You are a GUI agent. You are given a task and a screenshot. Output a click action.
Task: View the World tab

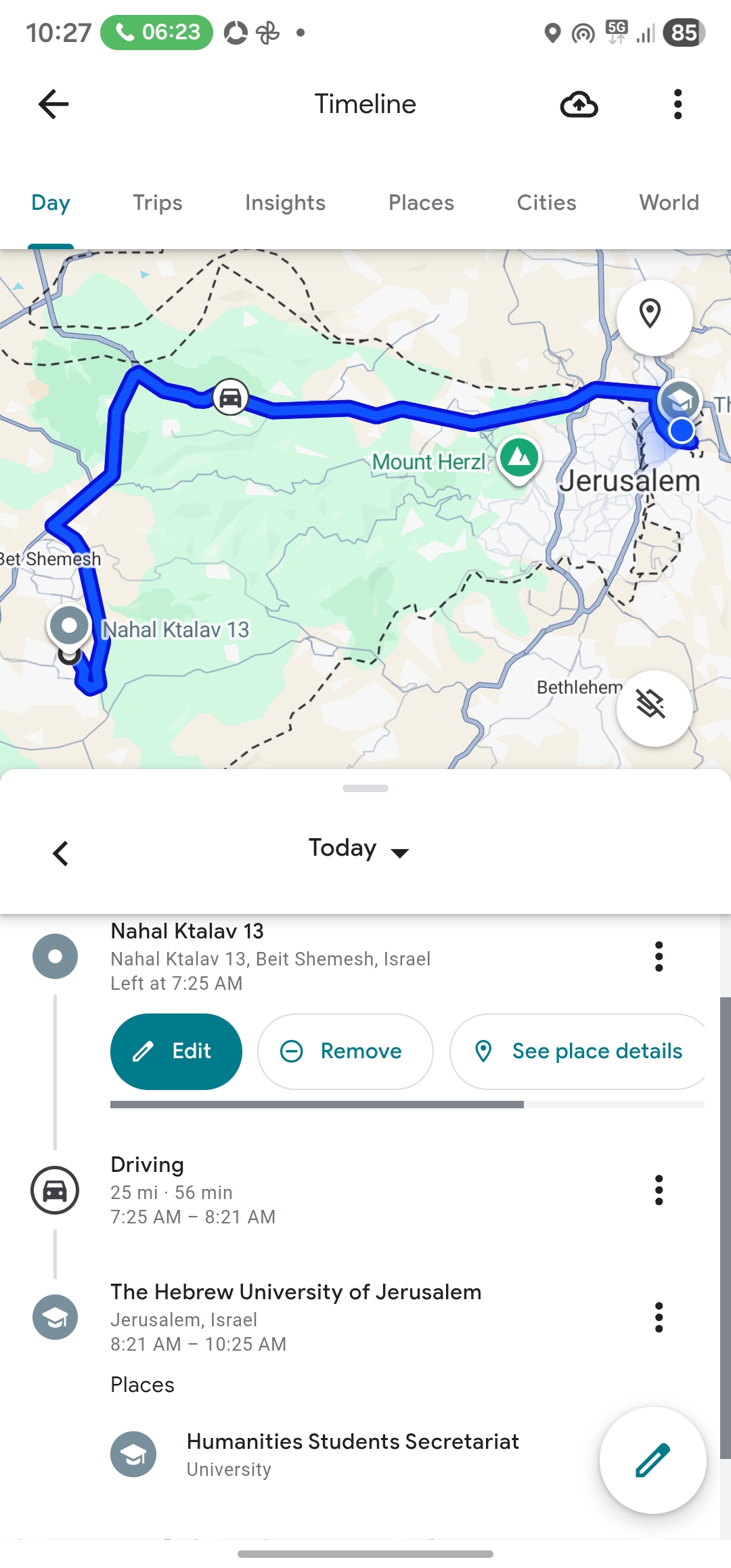669,202
